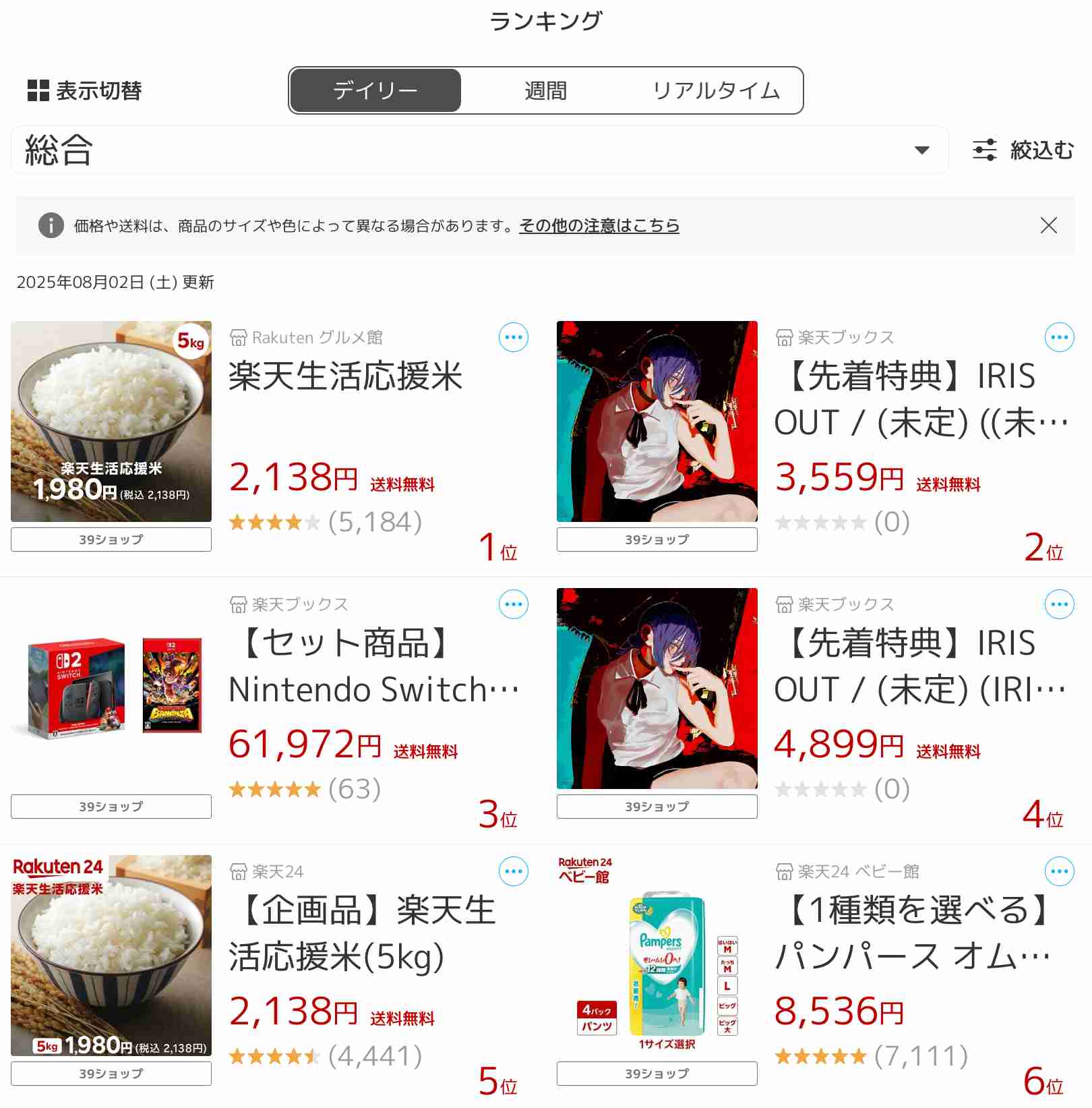Open more options for Nintendo Switch set
The height and width of the screenshot is (1108, 1092).
click(x=514, y=604)
